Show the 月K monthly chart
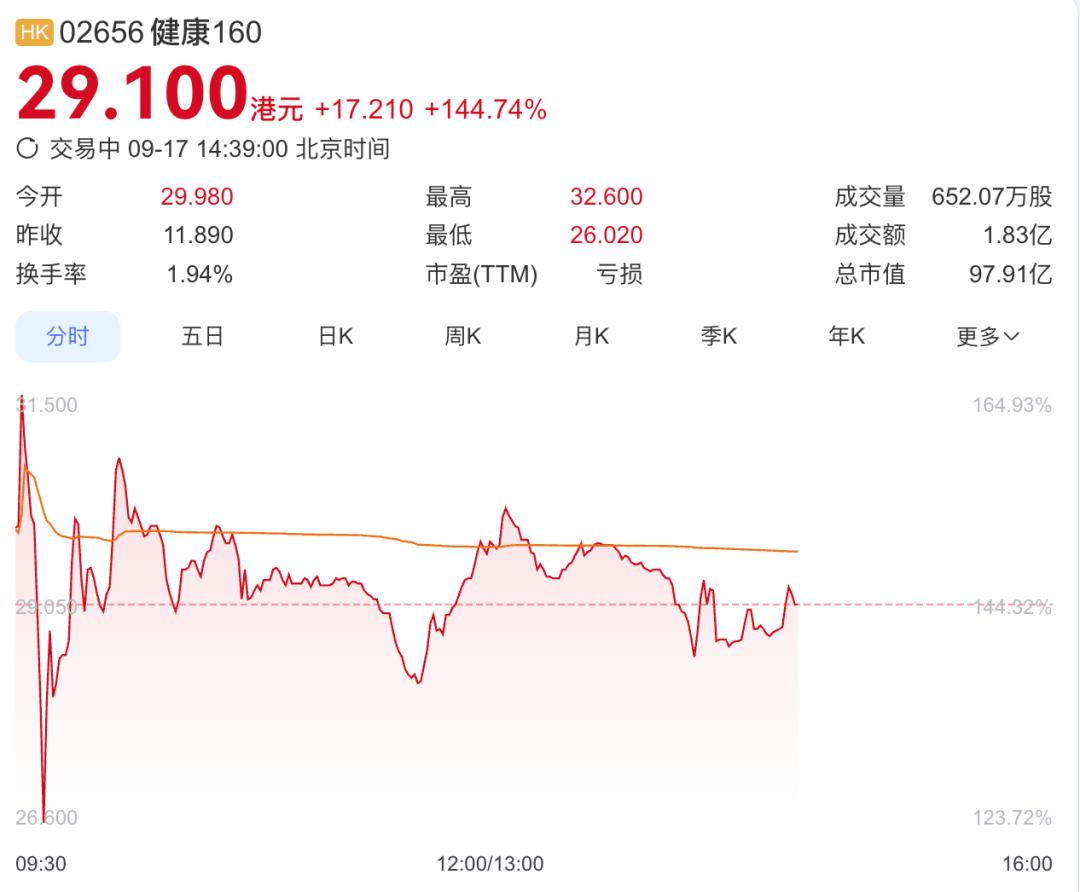Screen dimensions: 1080x892 tap(591, 337)
